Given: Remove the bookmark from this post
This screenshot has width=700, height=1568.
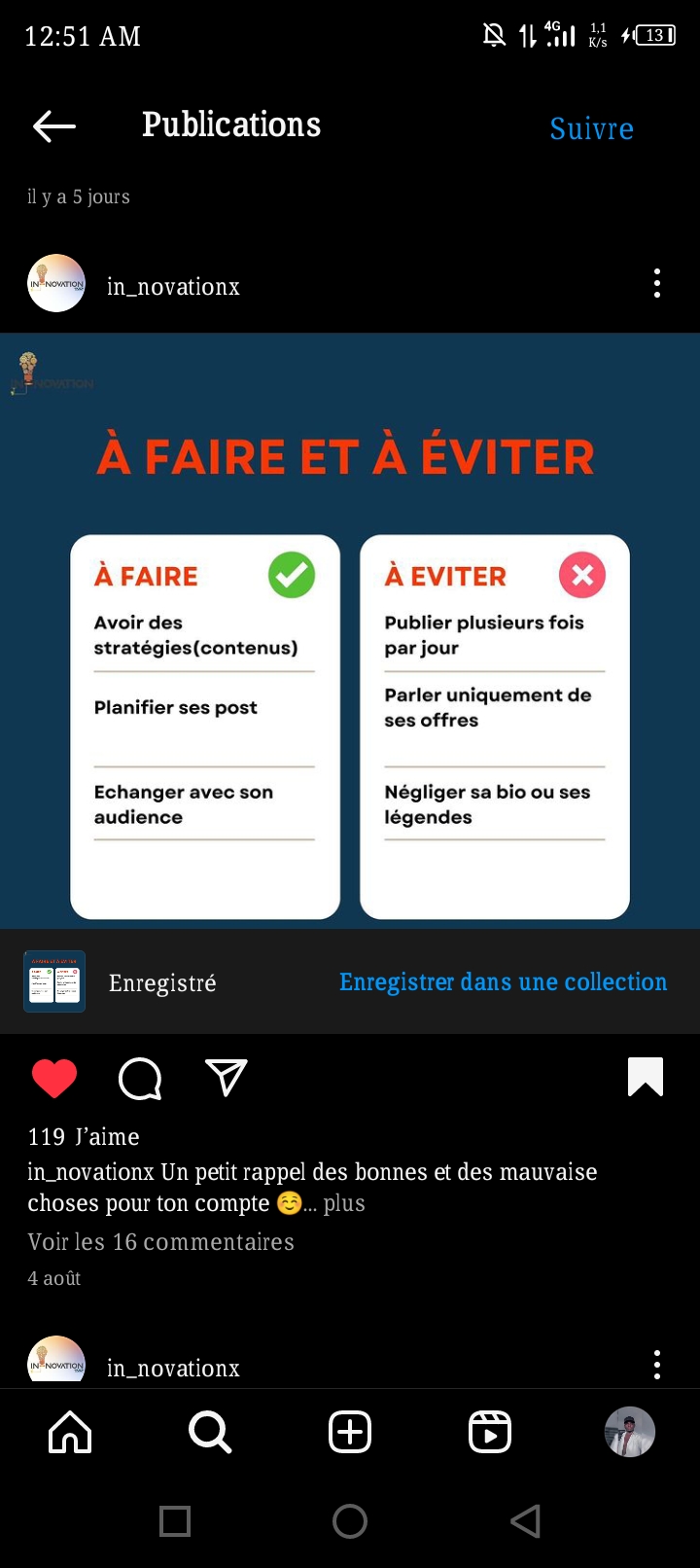Looking at the screenshot, I should [646, 1077].
